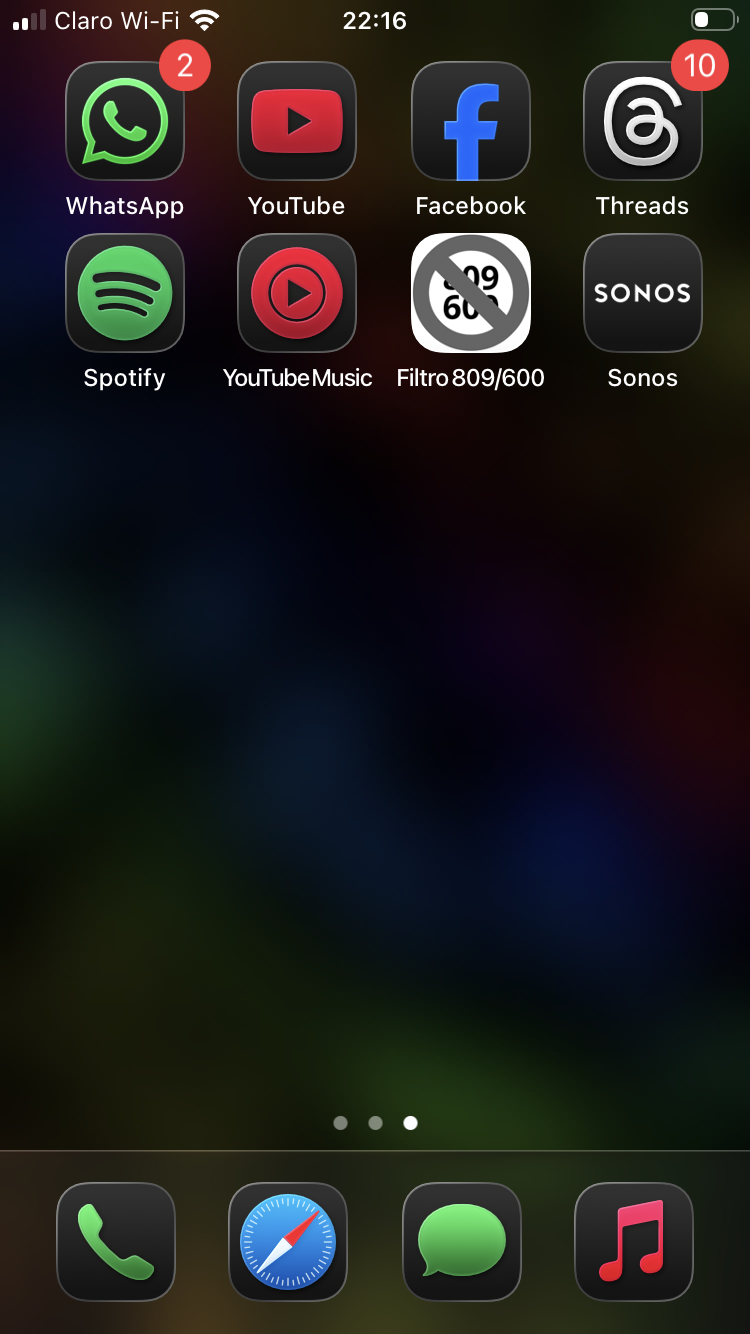
Task: Launch the Sonos app
Action: click(643, 293)
